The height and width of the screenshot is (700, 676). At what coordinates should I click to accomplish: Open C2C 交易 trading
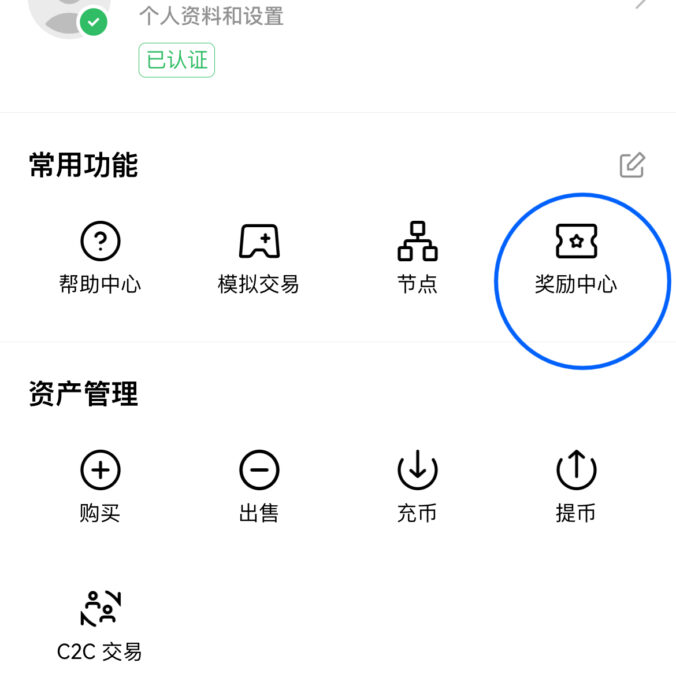(x=100, y=626)
